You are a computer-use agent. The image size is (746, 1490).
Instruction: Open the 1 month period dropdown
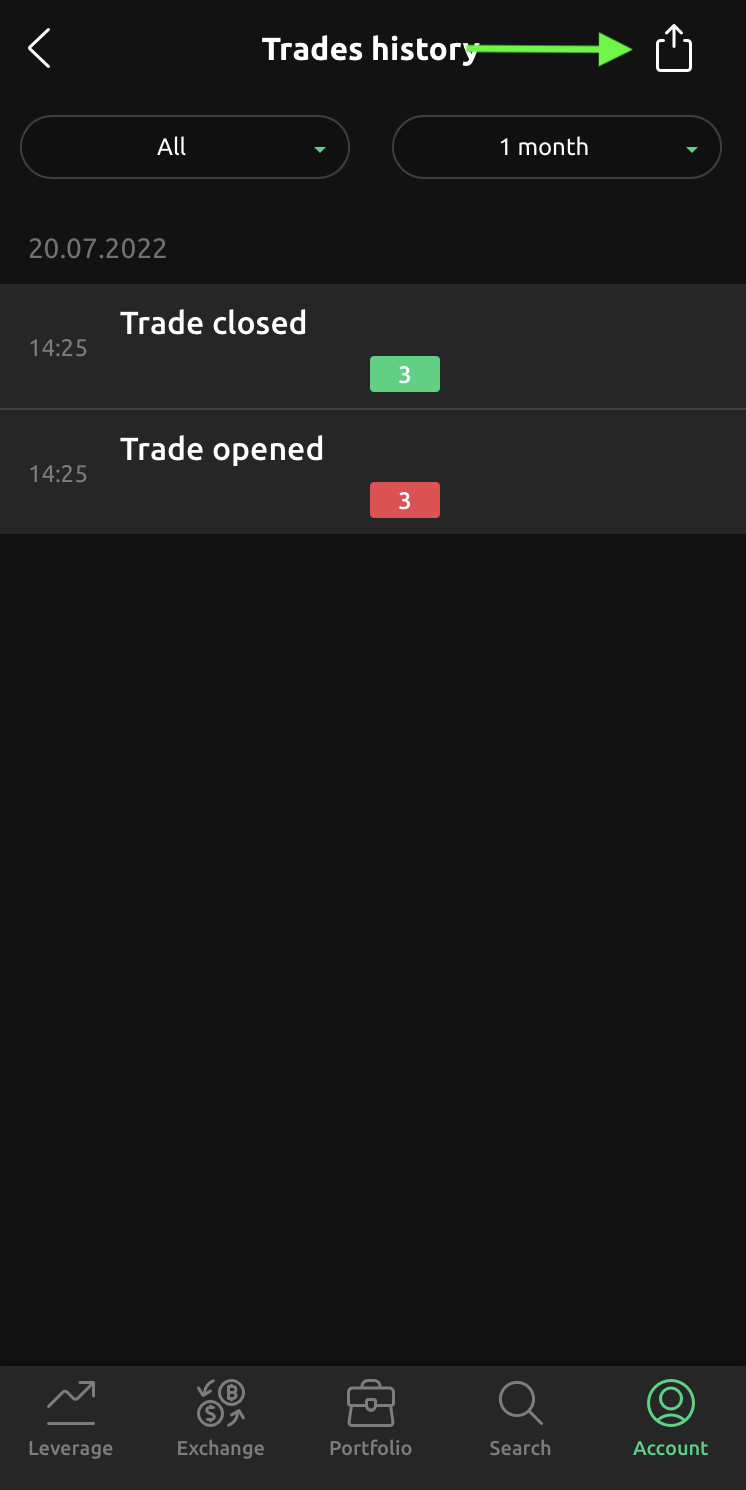[x=556, y=147]
